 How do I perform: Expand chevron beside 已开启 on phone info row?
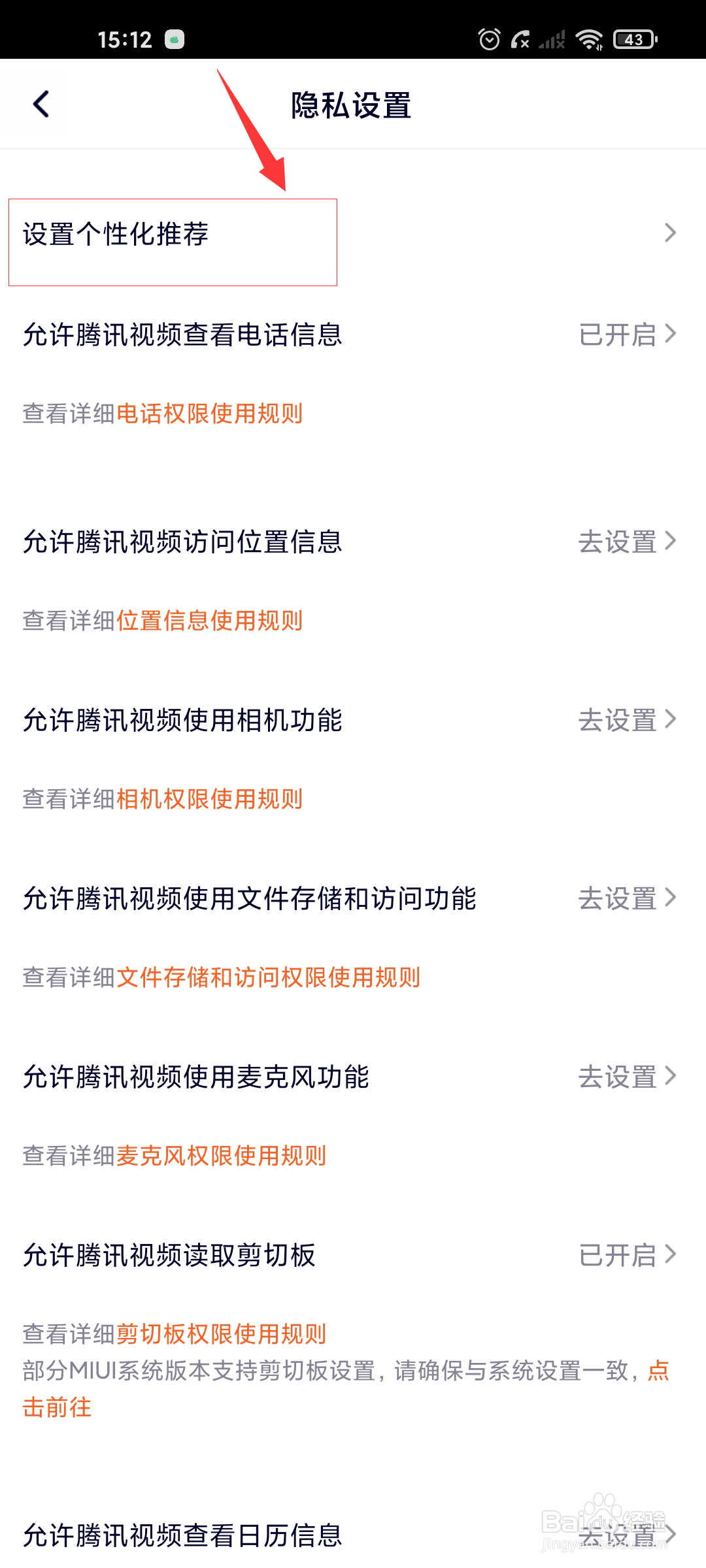(671, 335)
